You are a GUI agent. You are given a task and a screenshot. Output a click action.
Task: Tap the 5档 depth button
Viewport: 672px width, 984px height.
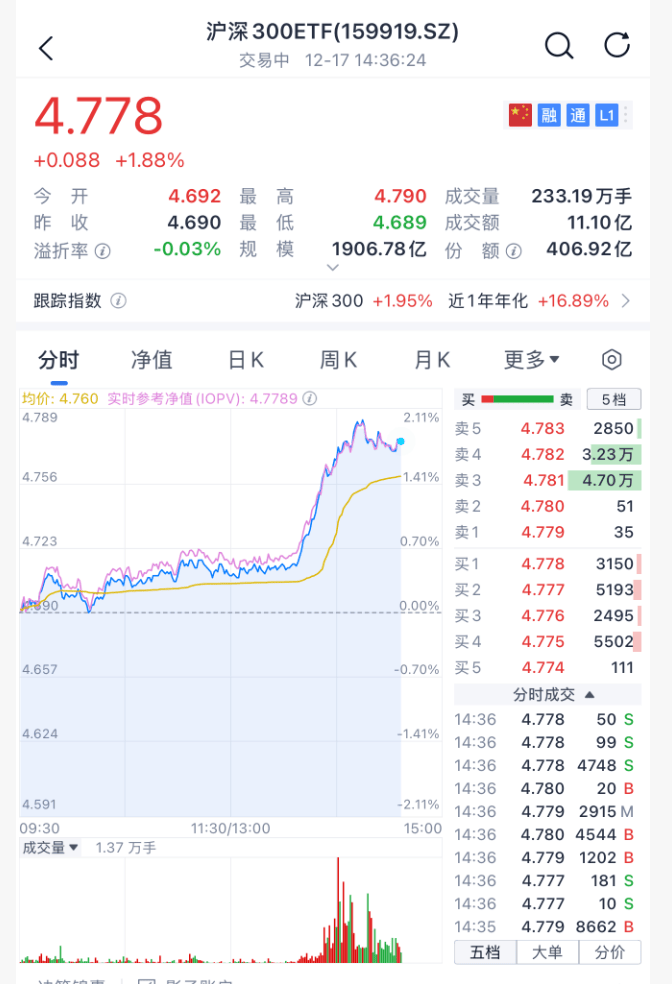pyautogui.click(x=613, y=400)
